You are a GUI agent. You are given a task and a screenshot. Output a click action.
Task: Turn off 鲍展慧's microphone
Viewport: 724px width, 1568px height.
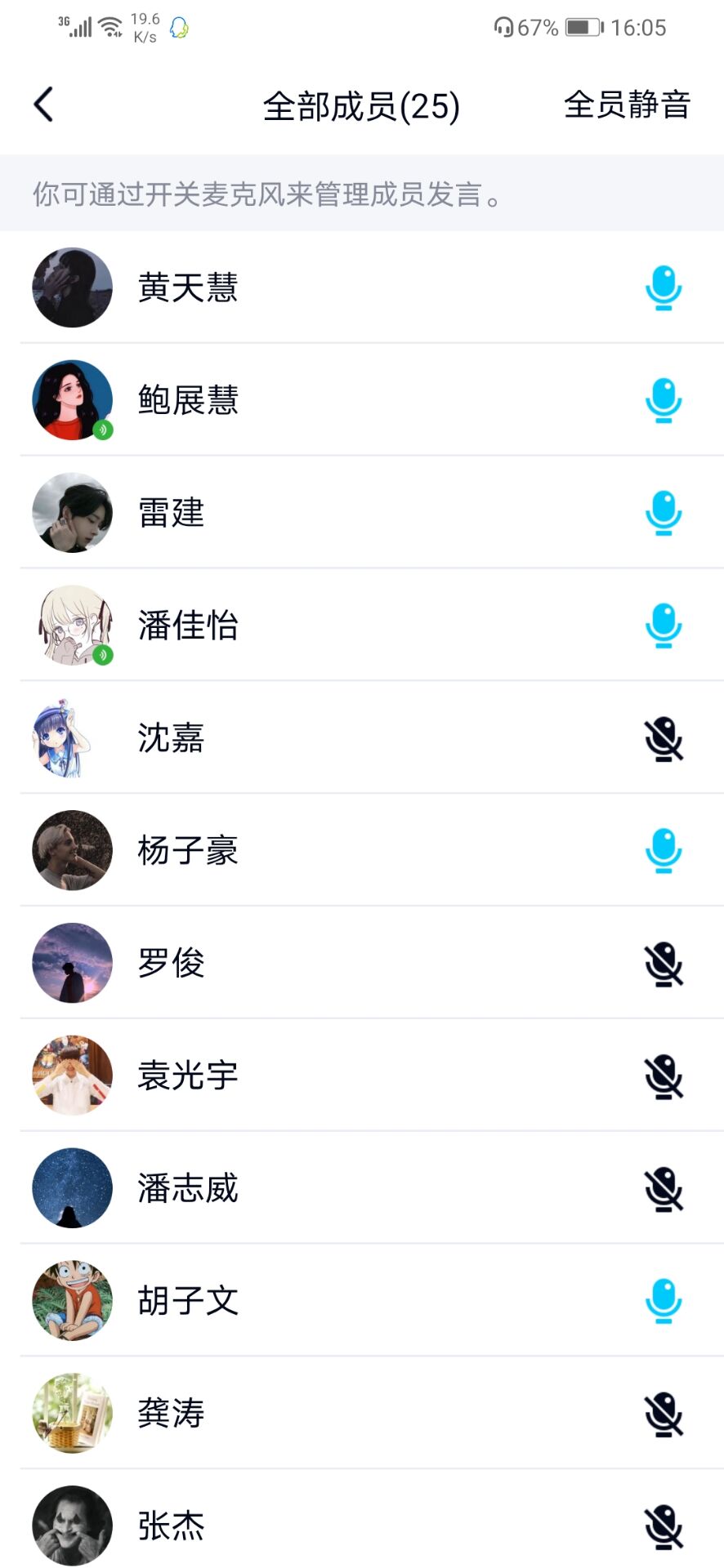[x=664, y=400]
